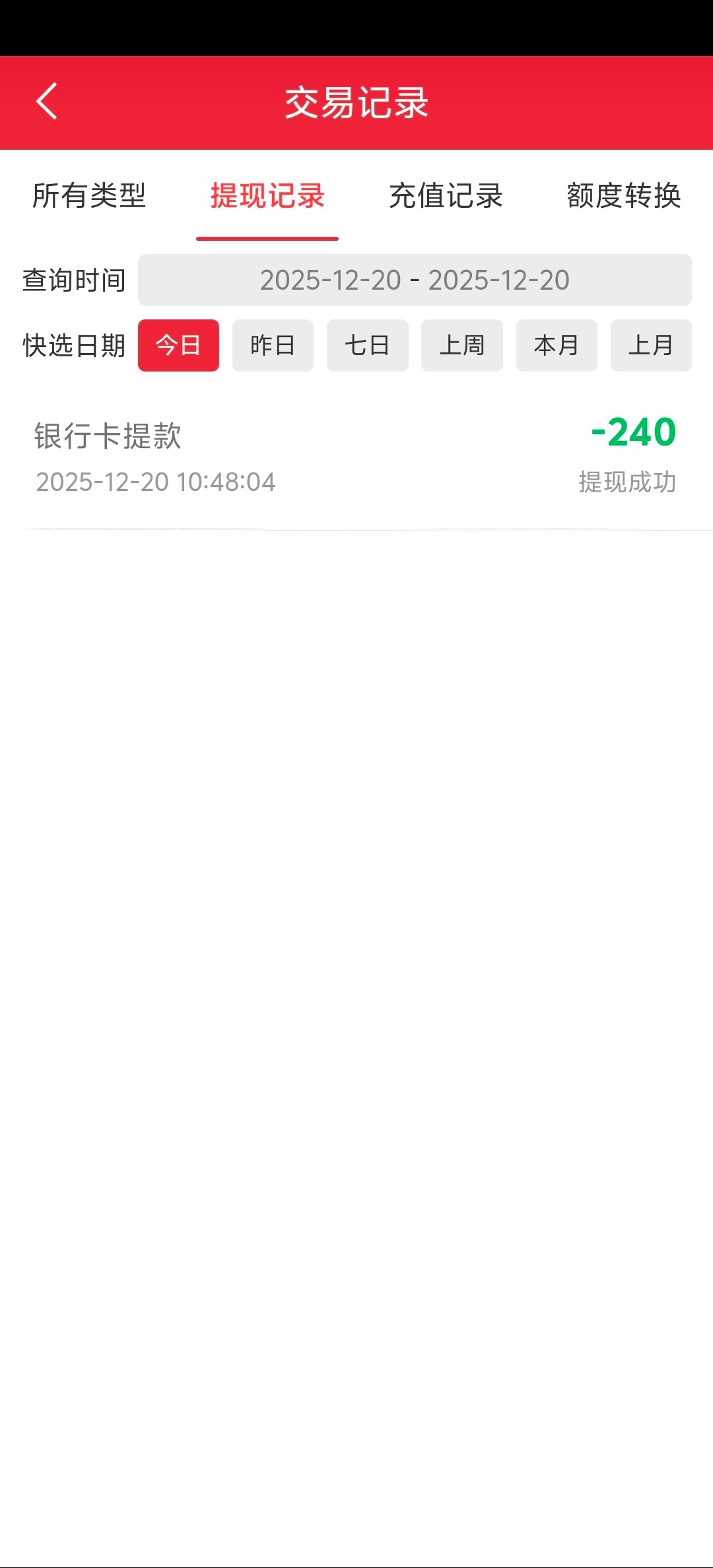Show records from 上月
The height and width of the screenshot is (1568, 713).
651,345
